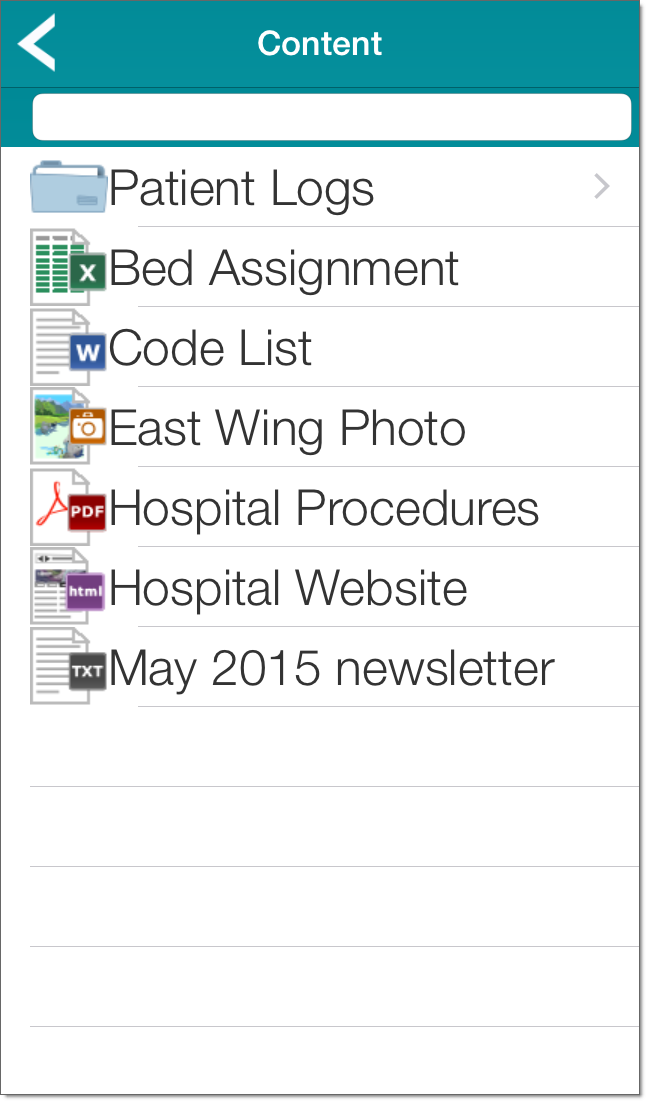The height and width of the screenshot is (1101, 646).
Task: Tap the search field under Content
Action: [x=331, y=117]
